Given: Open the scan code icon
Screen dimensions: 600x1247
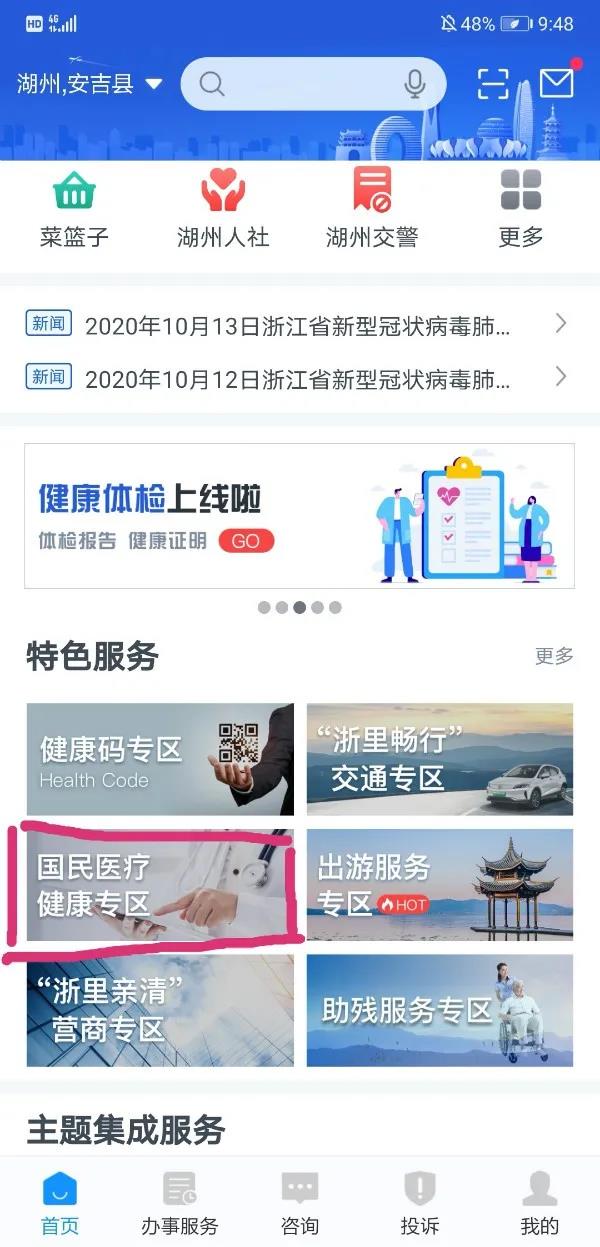Looking at the screenshot, I should (493, 84).
